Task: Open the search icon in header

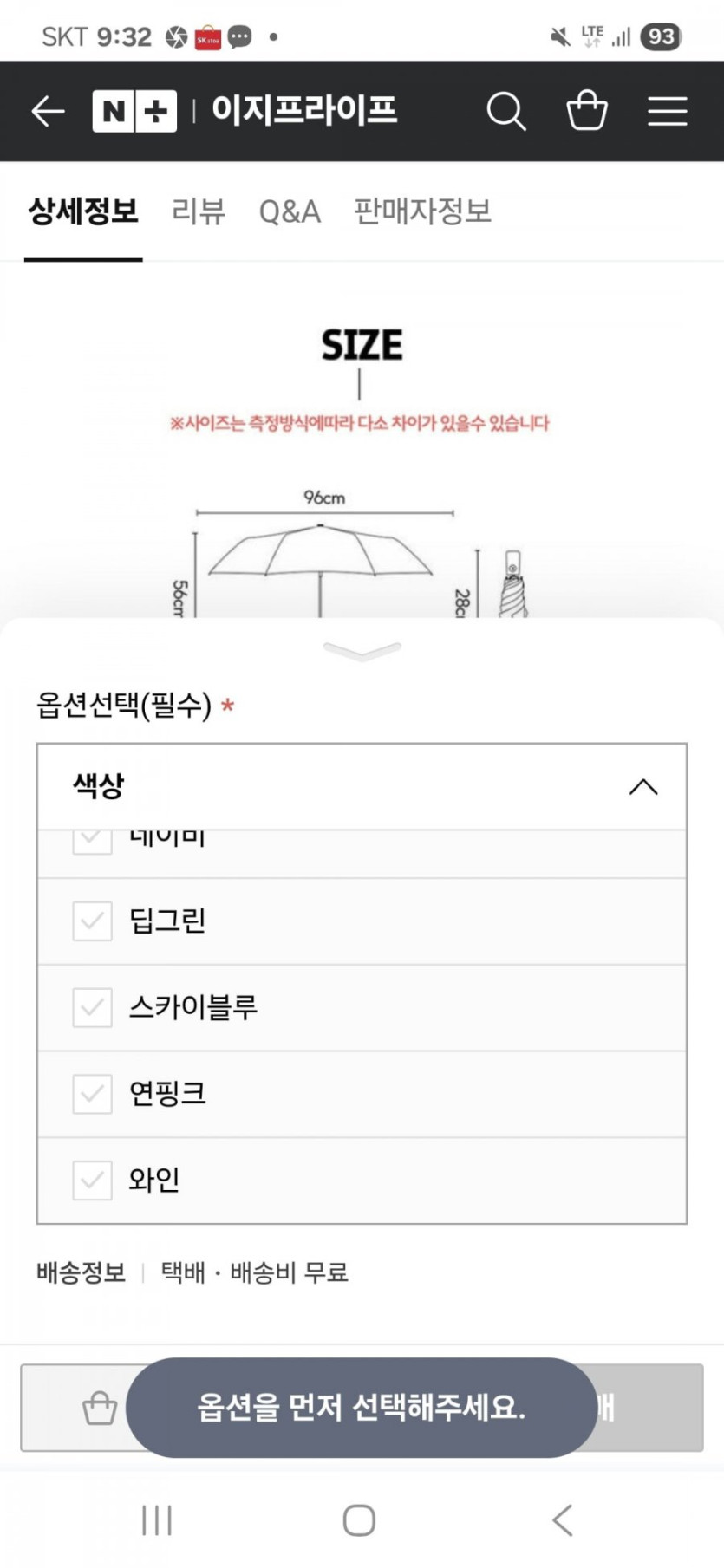Action: [x=505, y=111]
